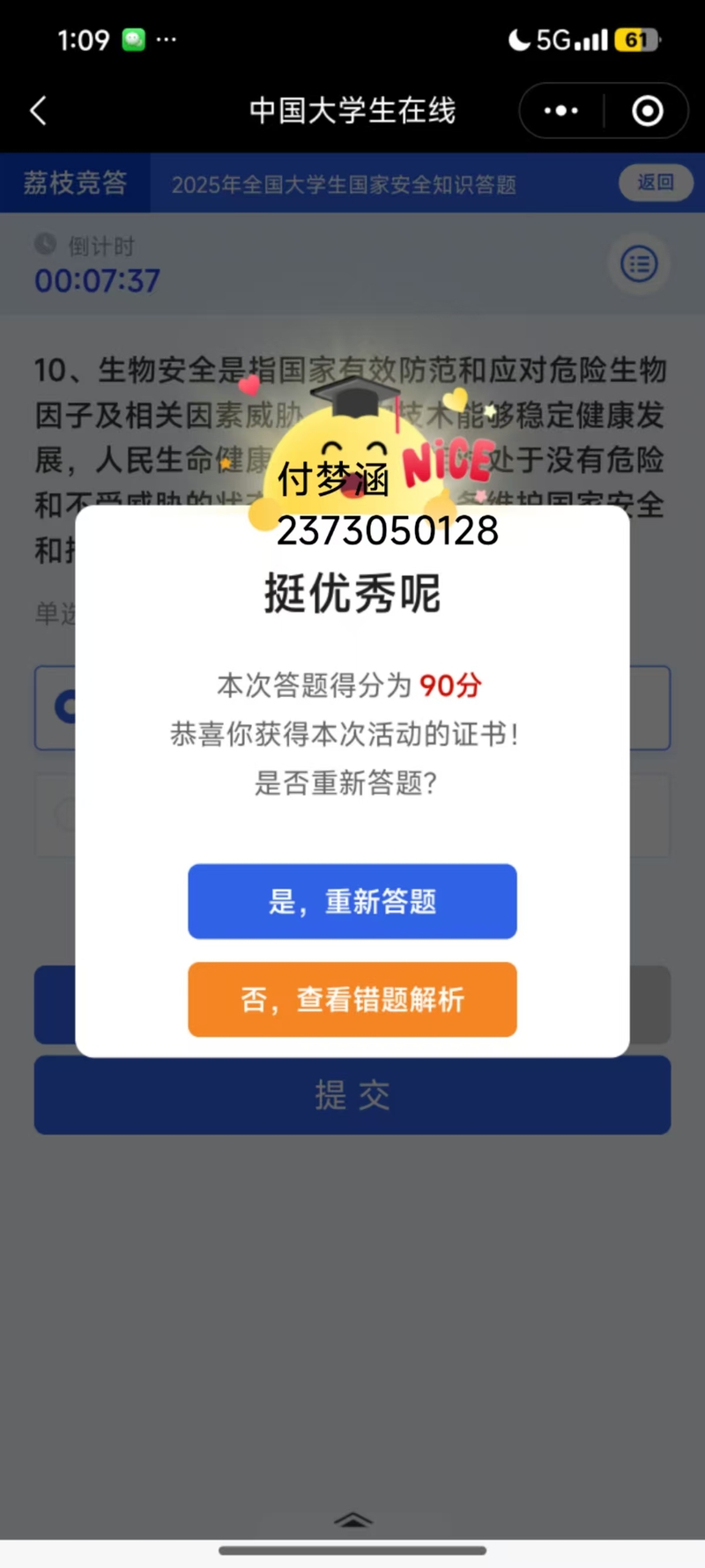Tap the 提交 submit button
The height and width of the screenshot is (1568, 705).
tap(352, 1095)
